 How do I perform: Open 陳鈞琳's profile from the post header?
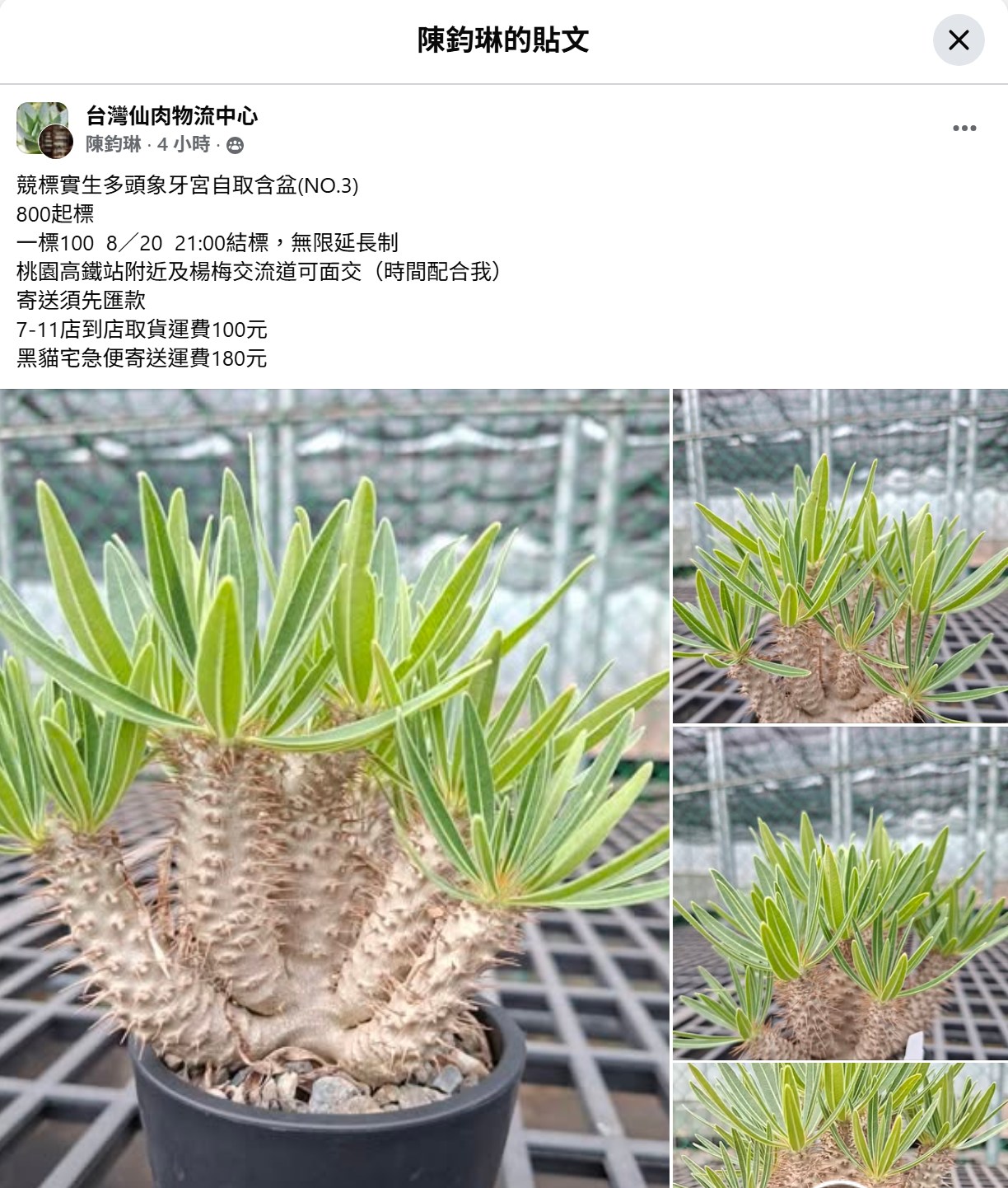coord(114,145)
